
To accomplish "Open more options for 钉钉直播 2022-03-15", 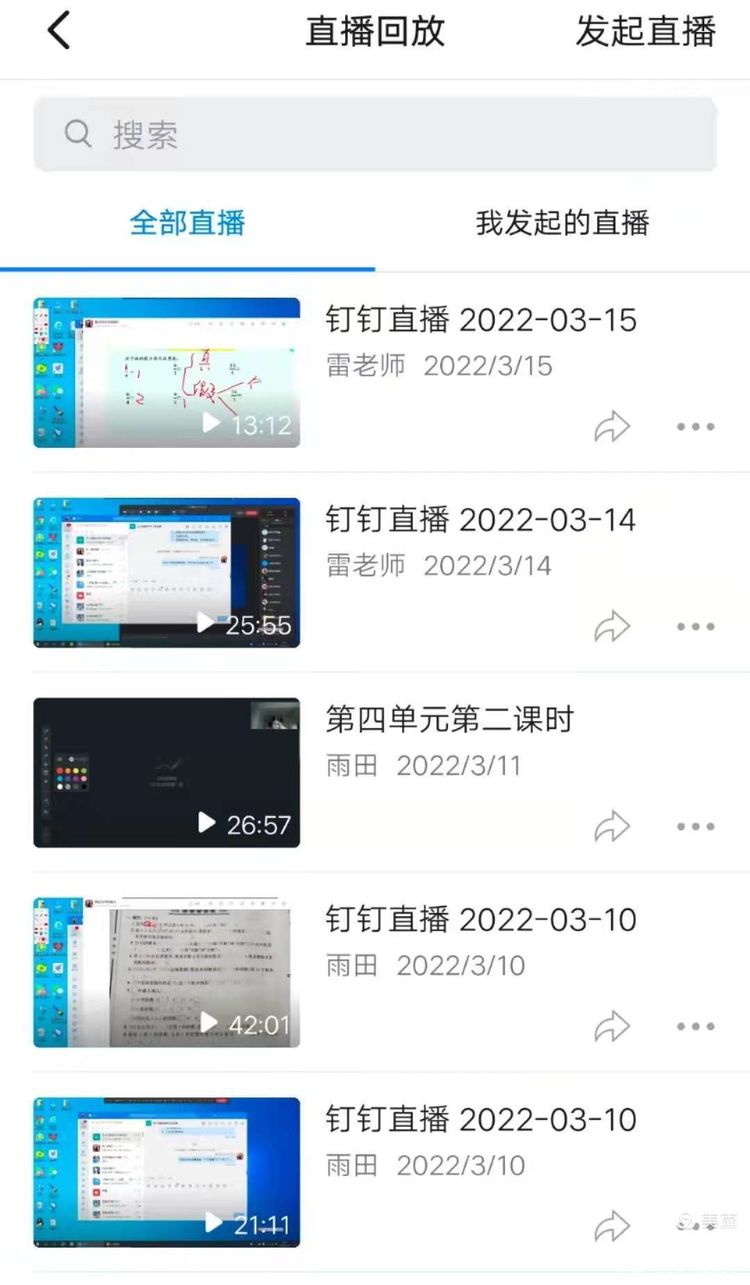I will click(x=695, y=427).
